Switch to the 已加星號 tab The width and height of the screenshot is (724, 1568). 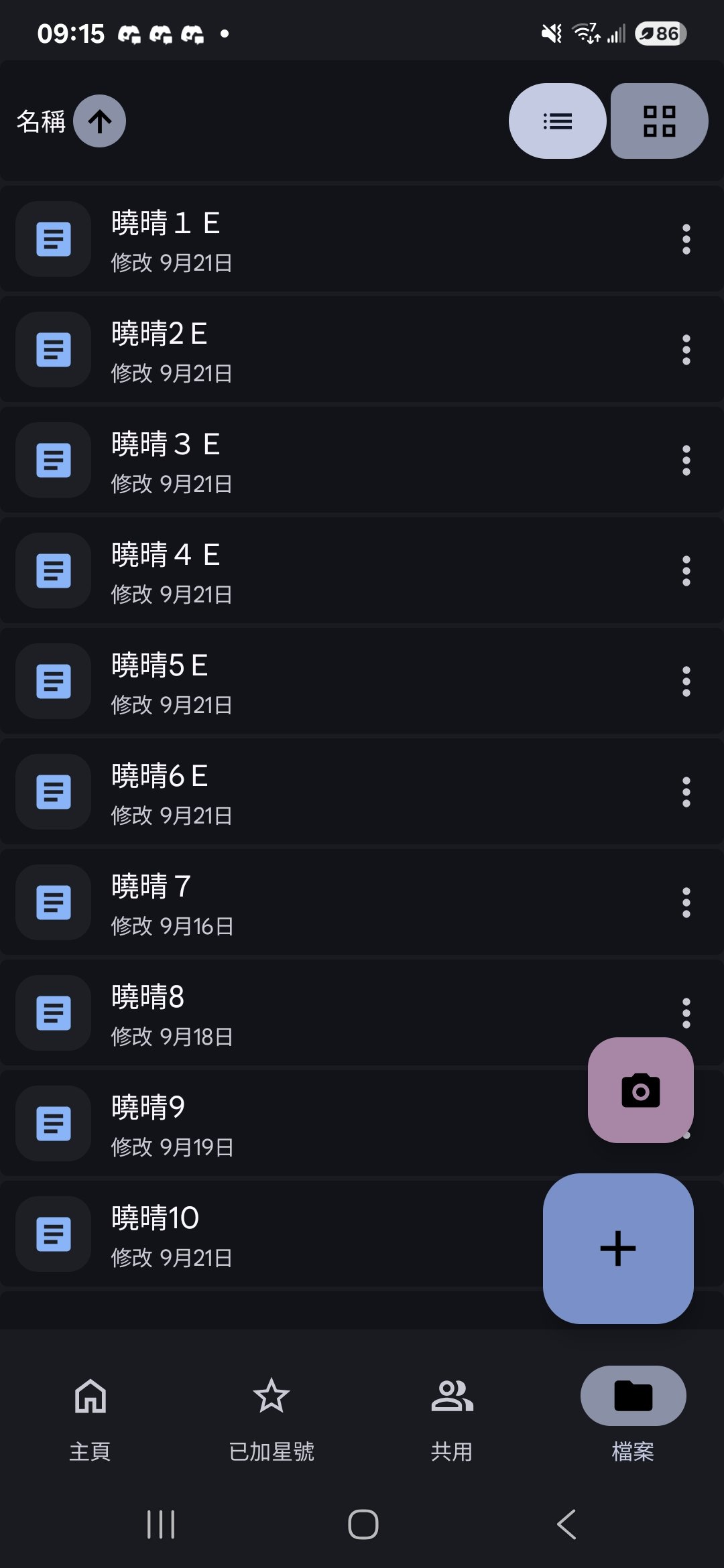pos(271,1414)
